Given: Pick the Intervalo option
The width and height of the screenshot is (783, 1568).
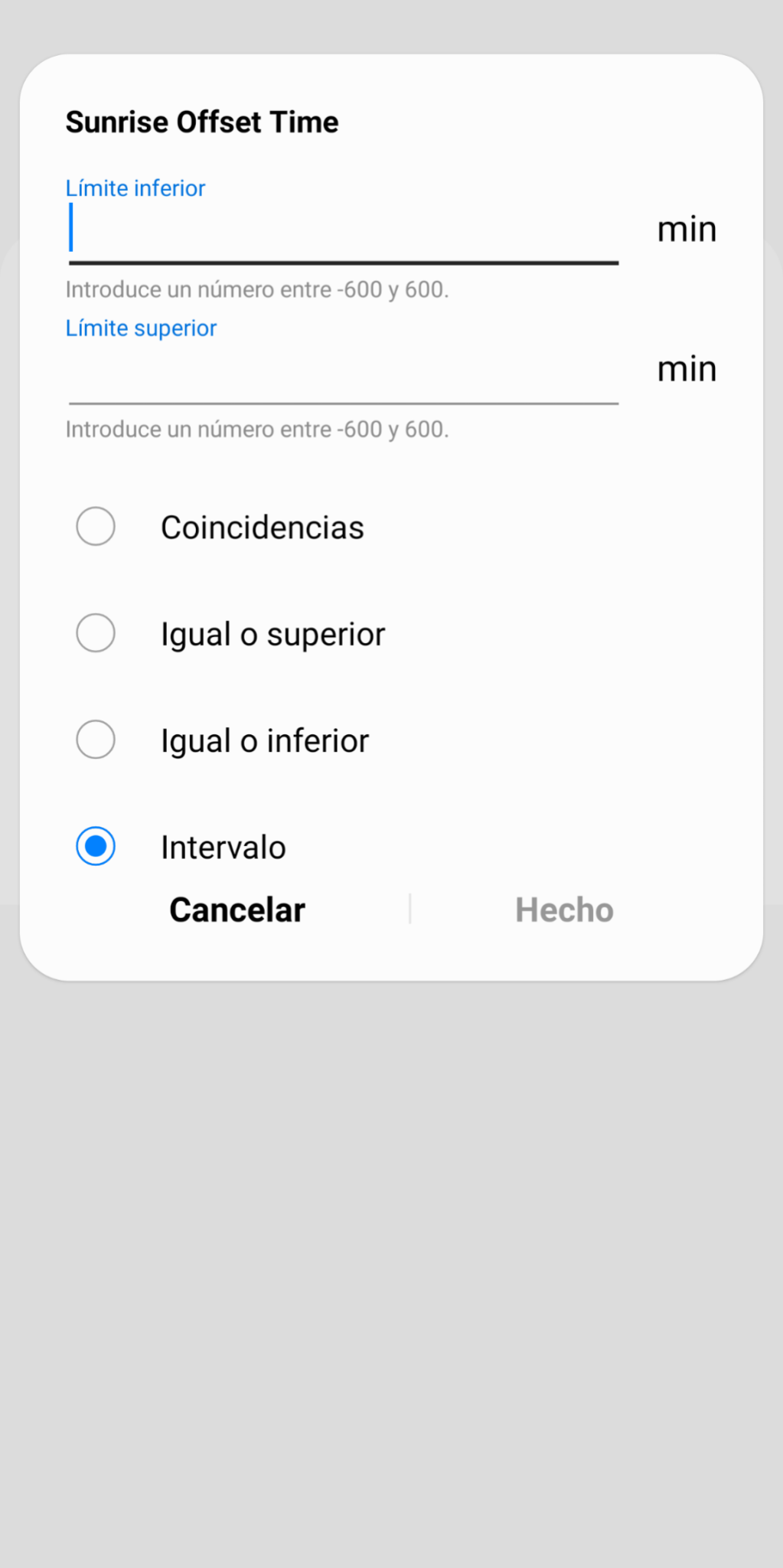Looking at the screenshot, I should click(96, 847).
